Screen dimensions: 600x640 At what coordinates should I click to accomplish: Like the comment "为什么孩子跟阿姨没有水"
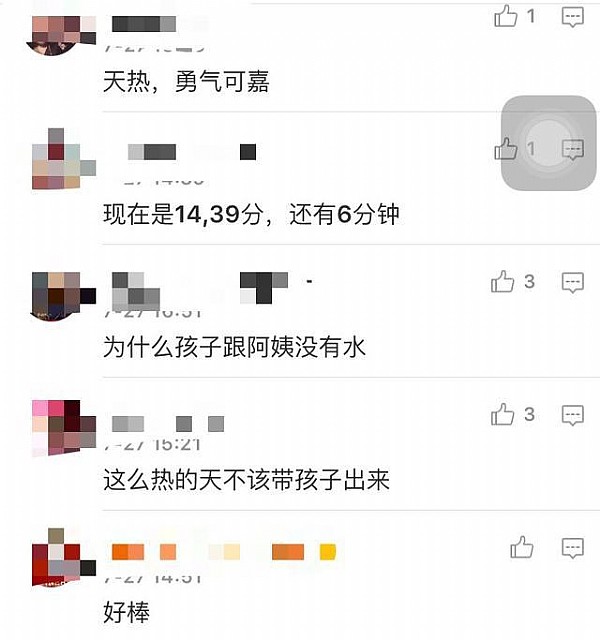503,283
